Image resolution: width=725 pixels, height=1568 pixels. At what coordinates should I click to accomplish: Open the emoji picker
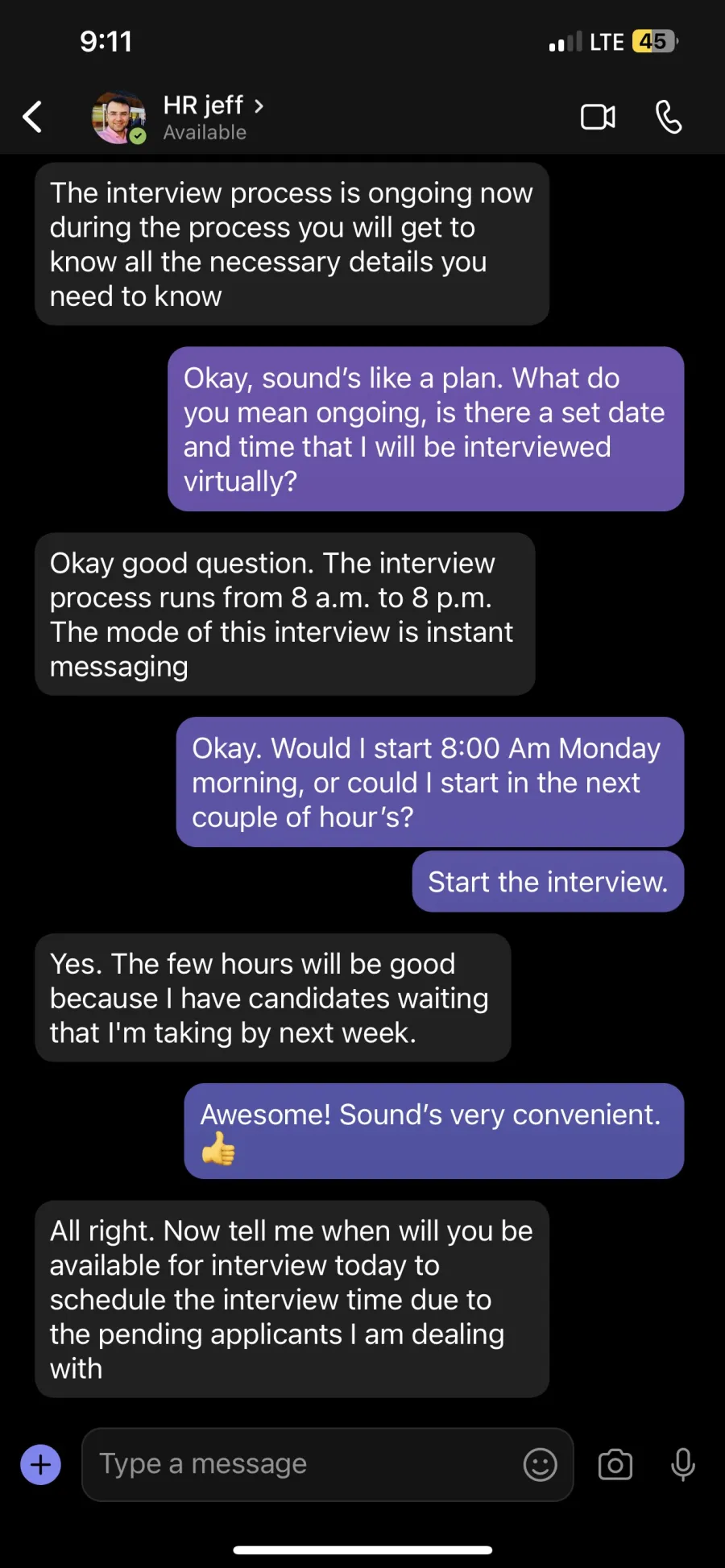pos(541,1464)
